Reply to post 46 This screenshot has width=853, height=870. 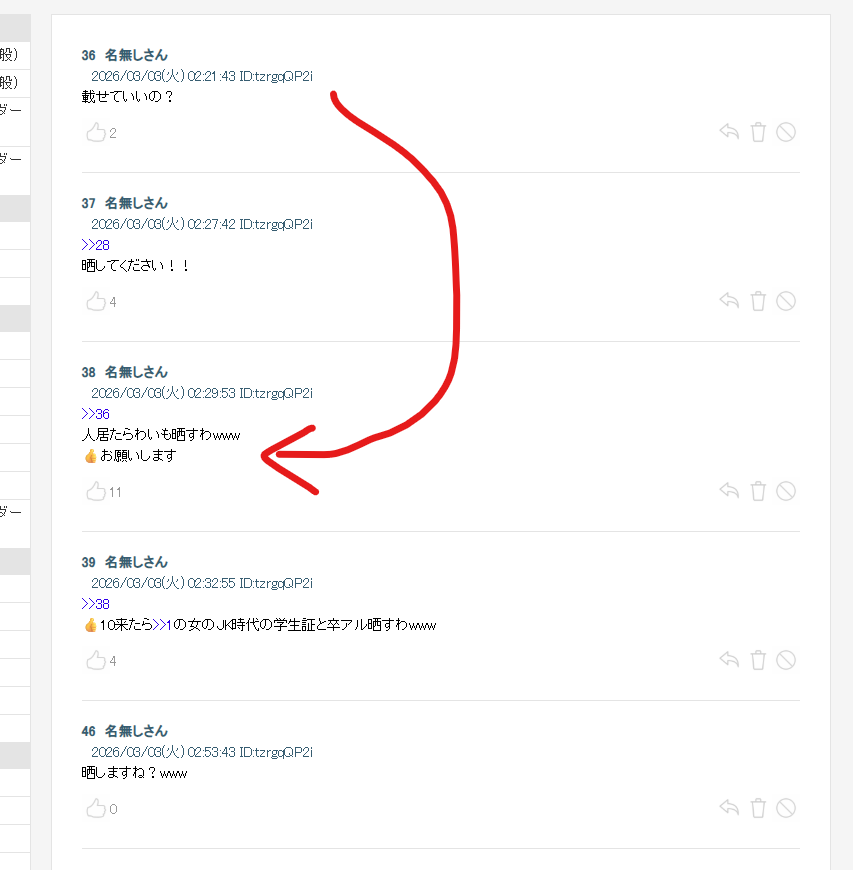point(729,808)
